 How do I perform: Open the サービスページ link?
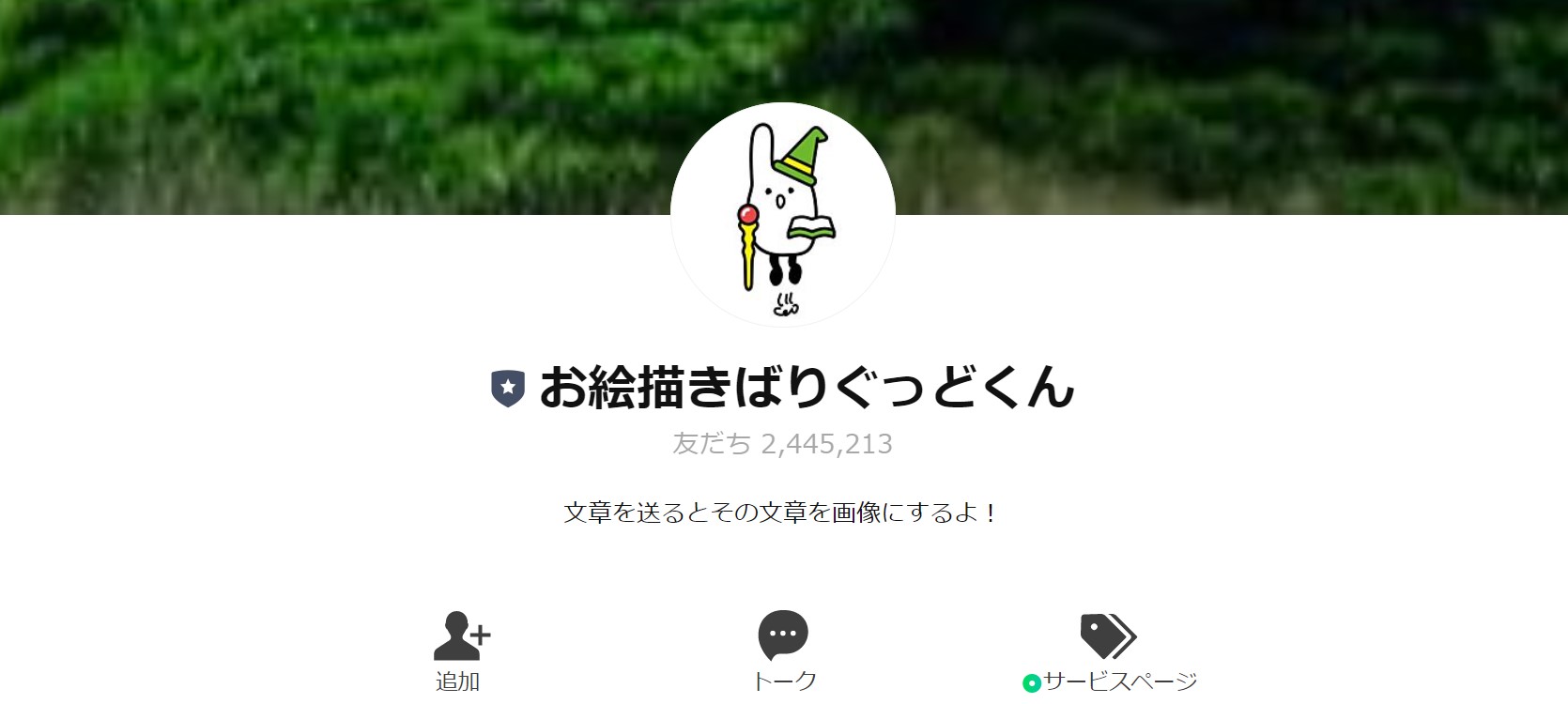1109,650
